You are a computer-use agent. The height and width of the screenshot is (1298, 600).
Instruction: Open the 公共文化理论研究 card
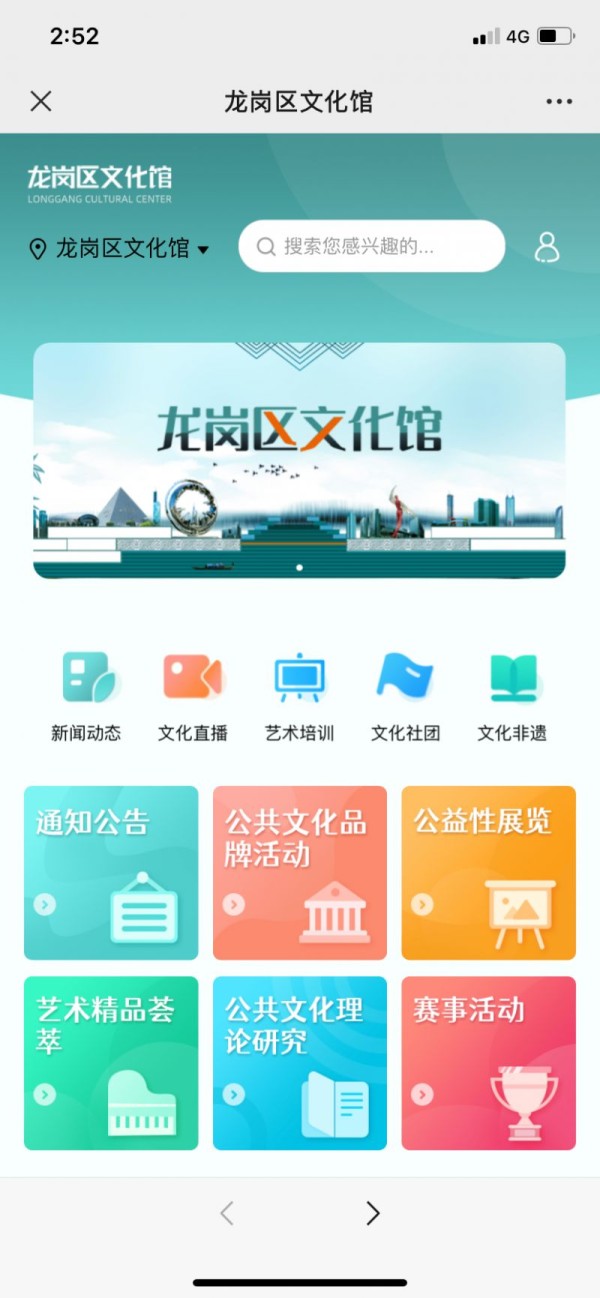[299, 1063]
